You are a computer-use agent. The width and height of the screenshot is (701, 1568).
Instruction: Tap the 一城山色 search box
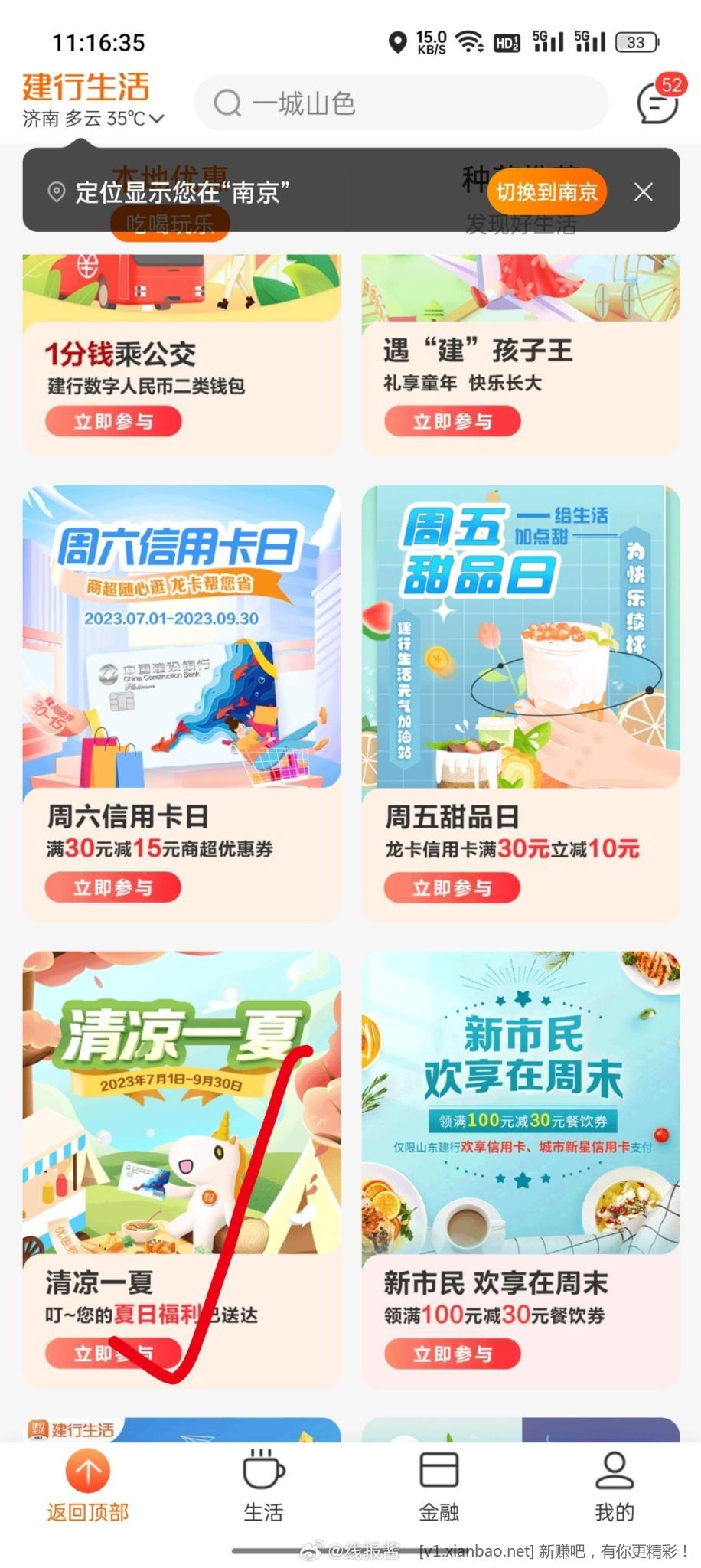[x=400, y=103]
